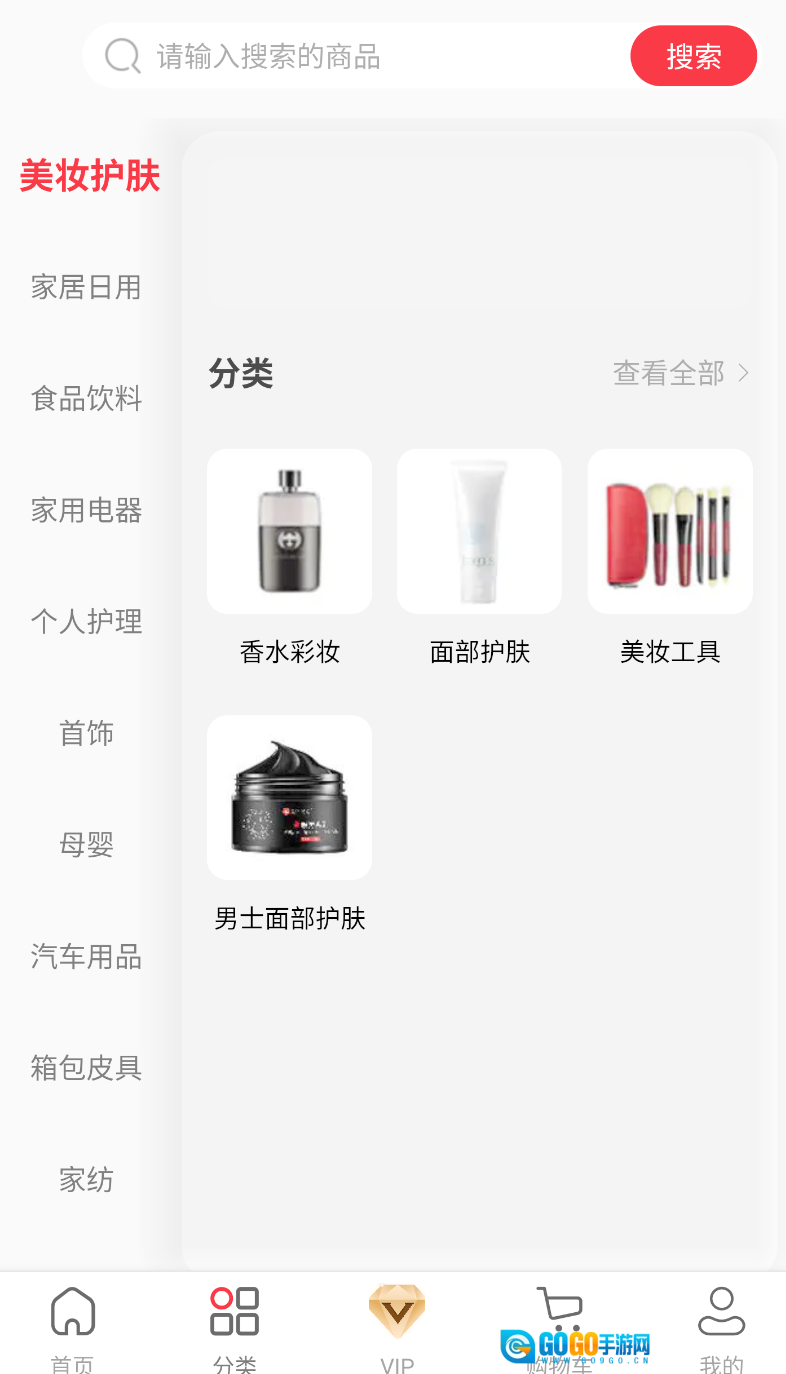The width and height of the screenshot is (786, 1374).
Task: Browse the 美妆工具 subcategory
Action: pos(669,531)
